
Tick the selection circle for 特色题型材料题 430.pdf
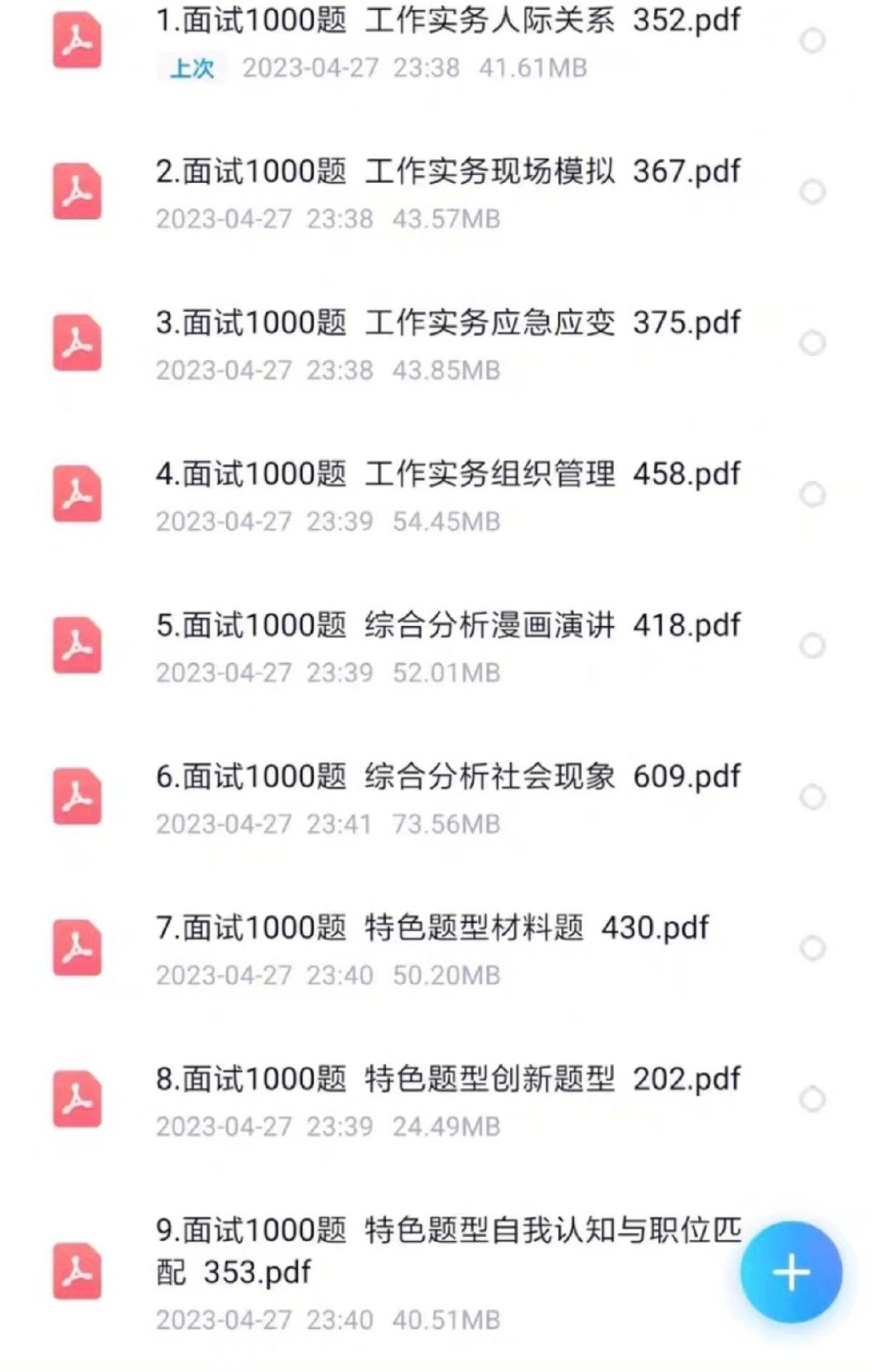812,948
